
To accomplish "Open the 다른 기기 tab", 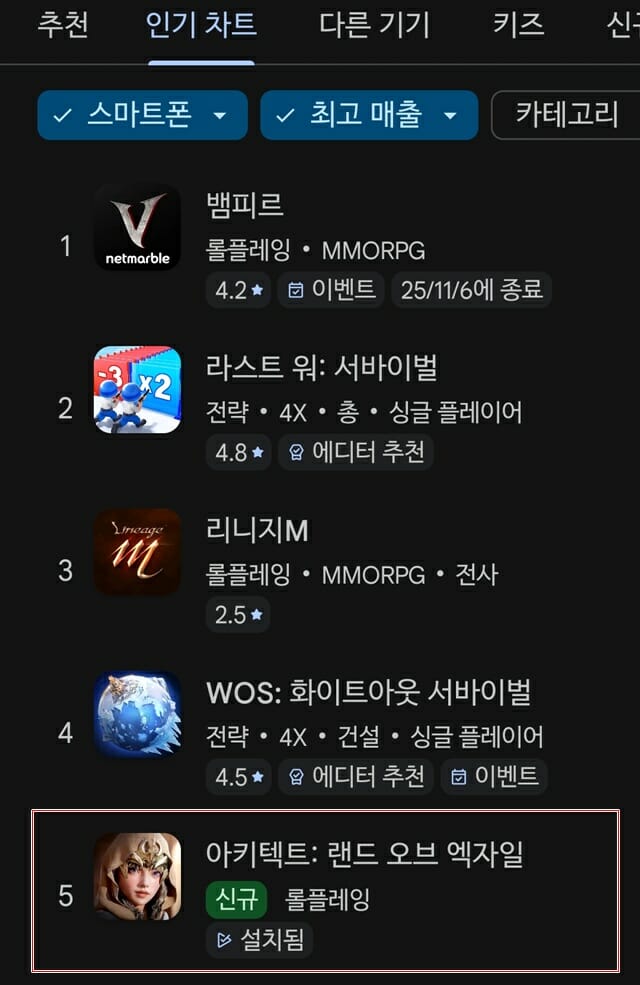I will [x=375, y=25].
